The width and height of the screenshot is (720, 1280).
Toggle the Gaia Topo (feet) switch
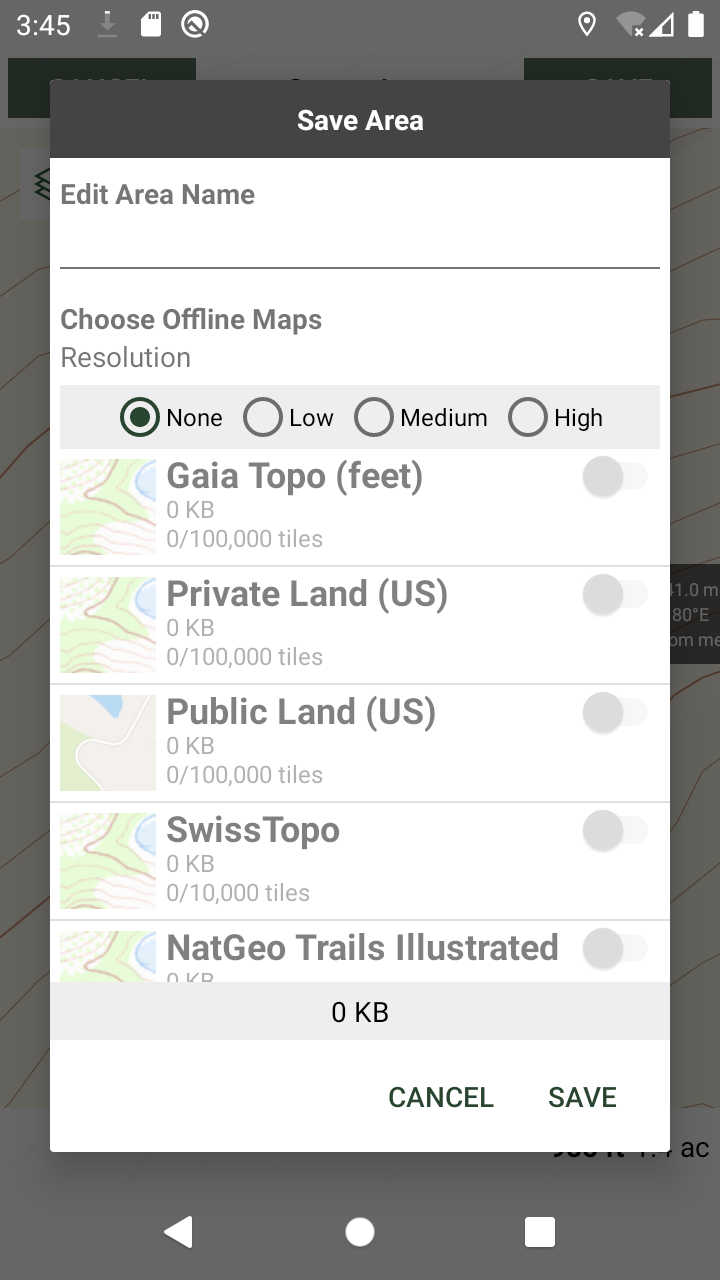click(615, 477)
